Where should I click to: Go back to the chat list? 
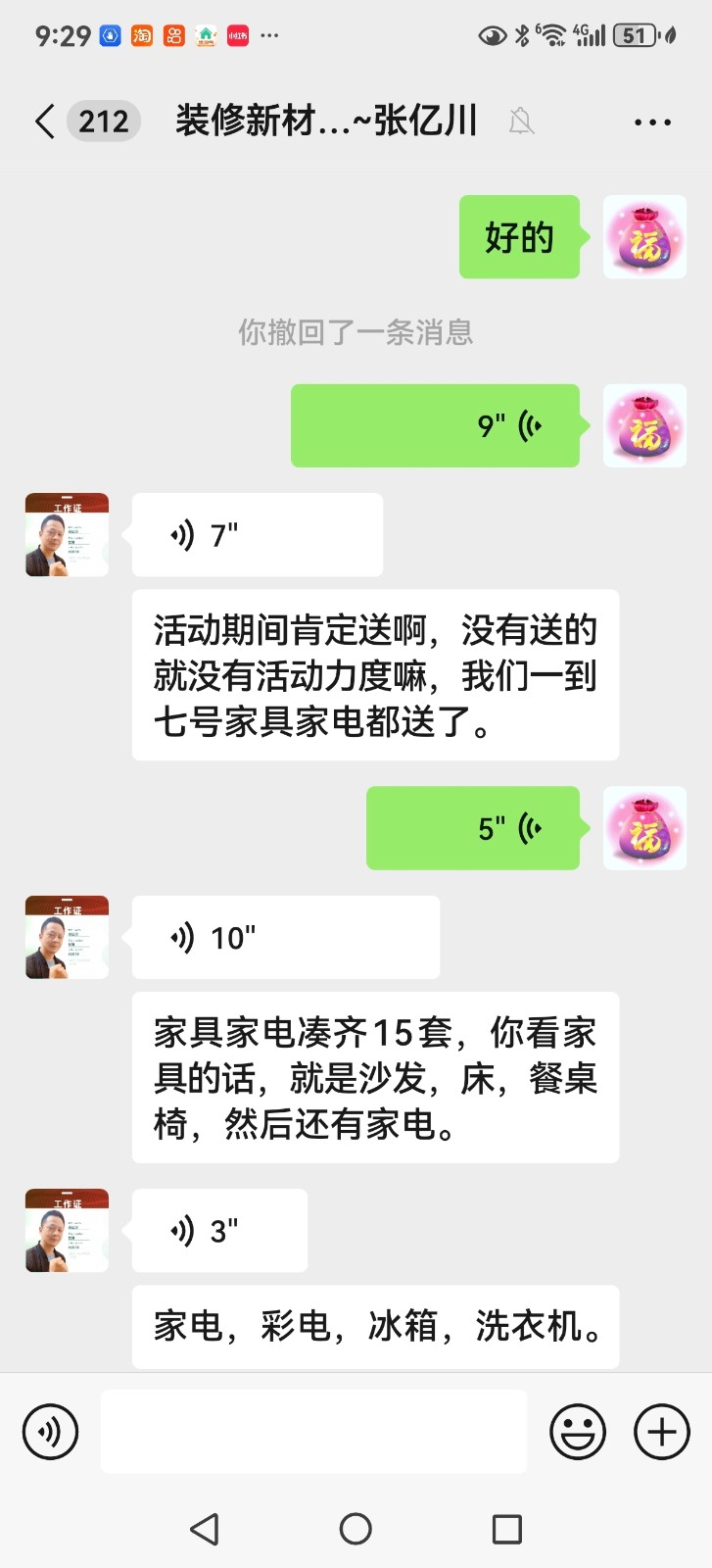(45, 122)
